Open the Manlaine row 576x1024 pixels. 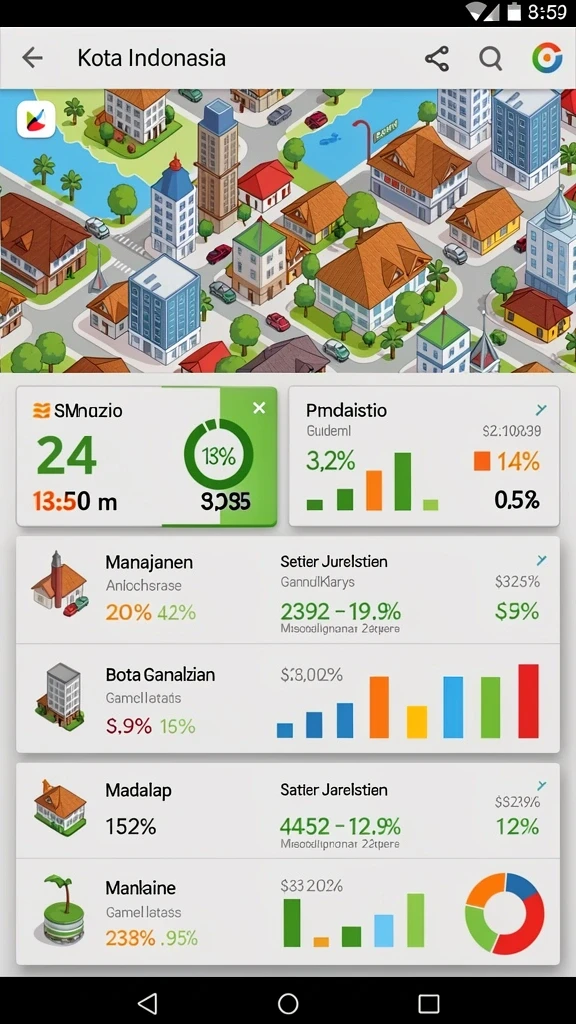click(288, 912)
